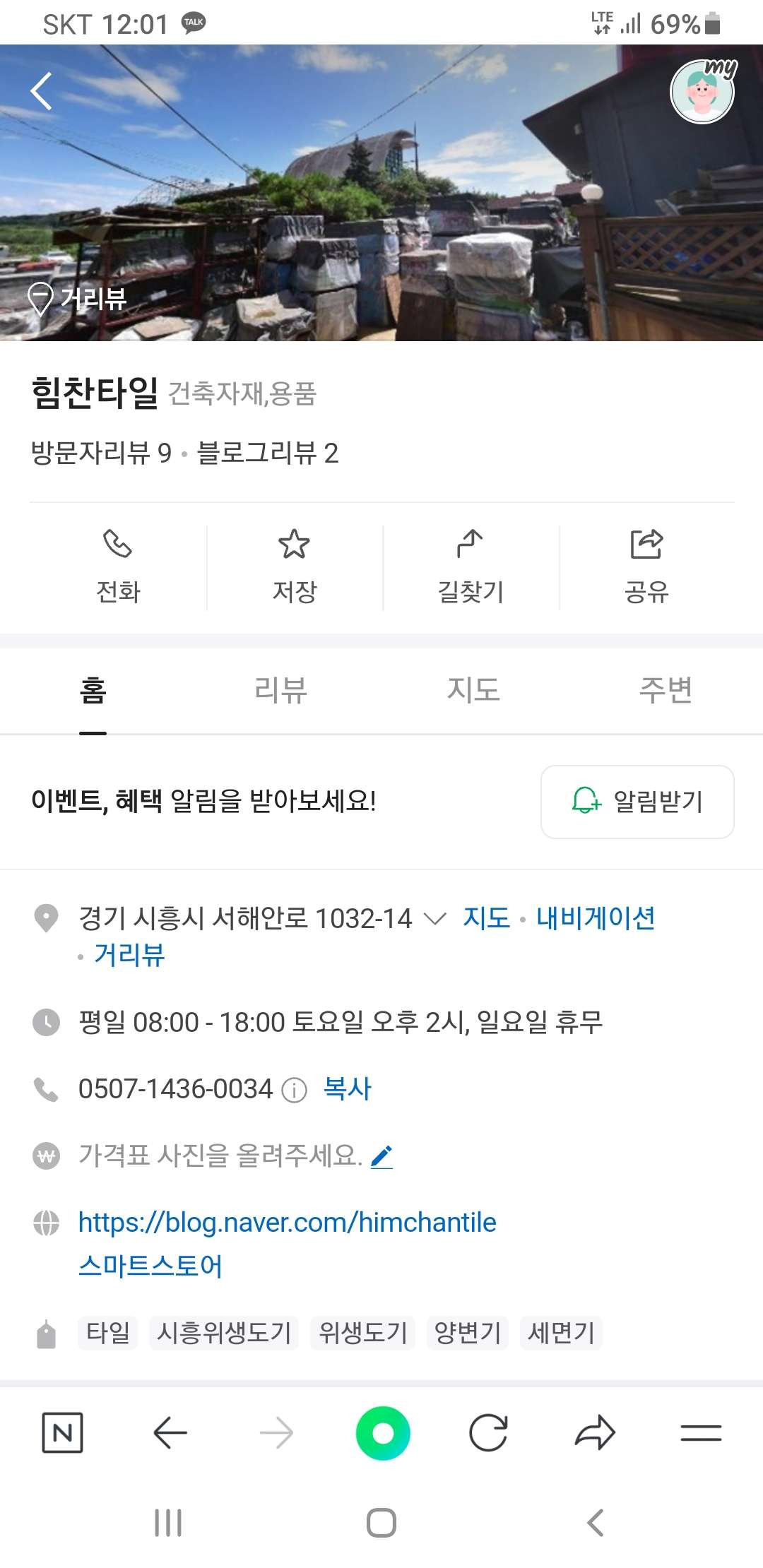Open the browser hamburger menu

click(x=701, y=1433)
